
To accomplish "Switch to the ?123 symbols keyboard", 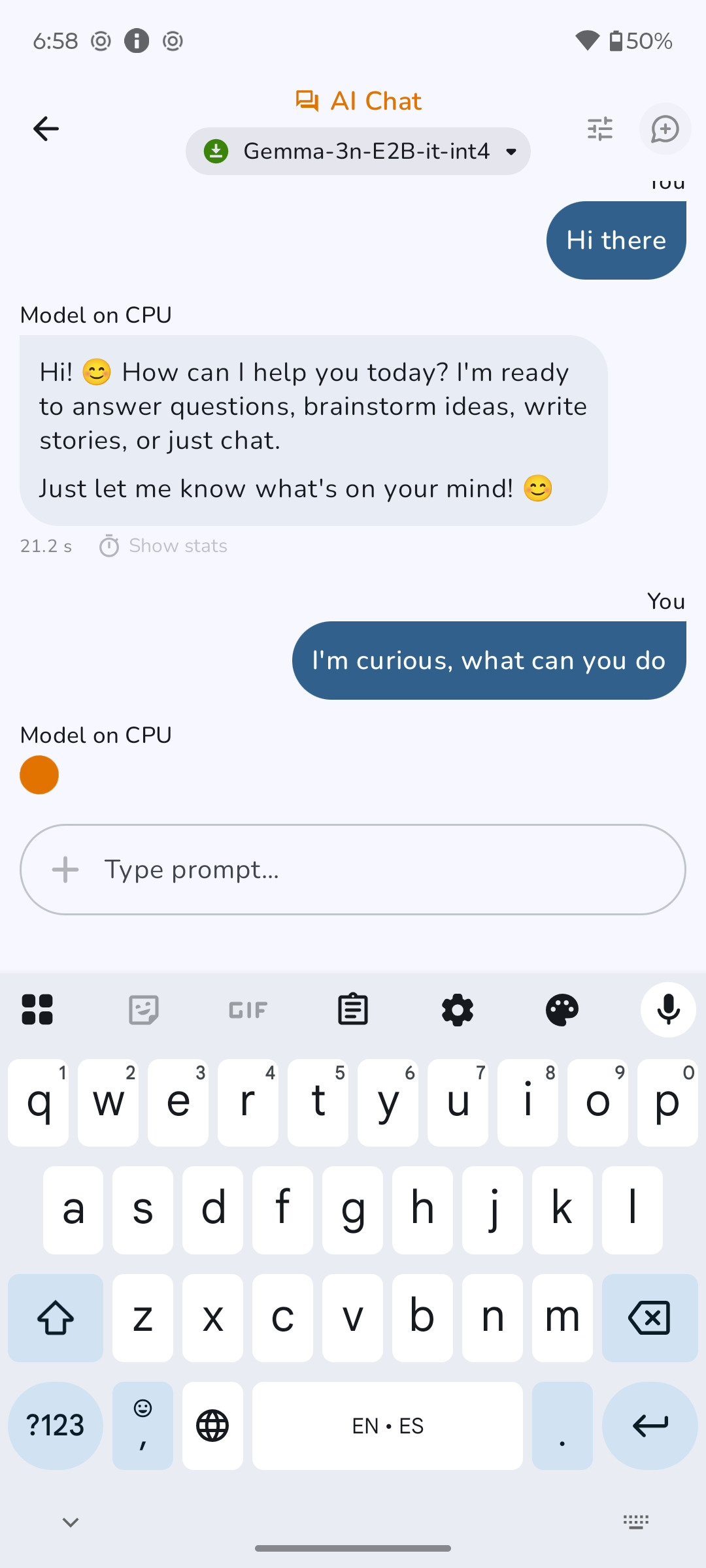I will click(x=56, y=1426).
